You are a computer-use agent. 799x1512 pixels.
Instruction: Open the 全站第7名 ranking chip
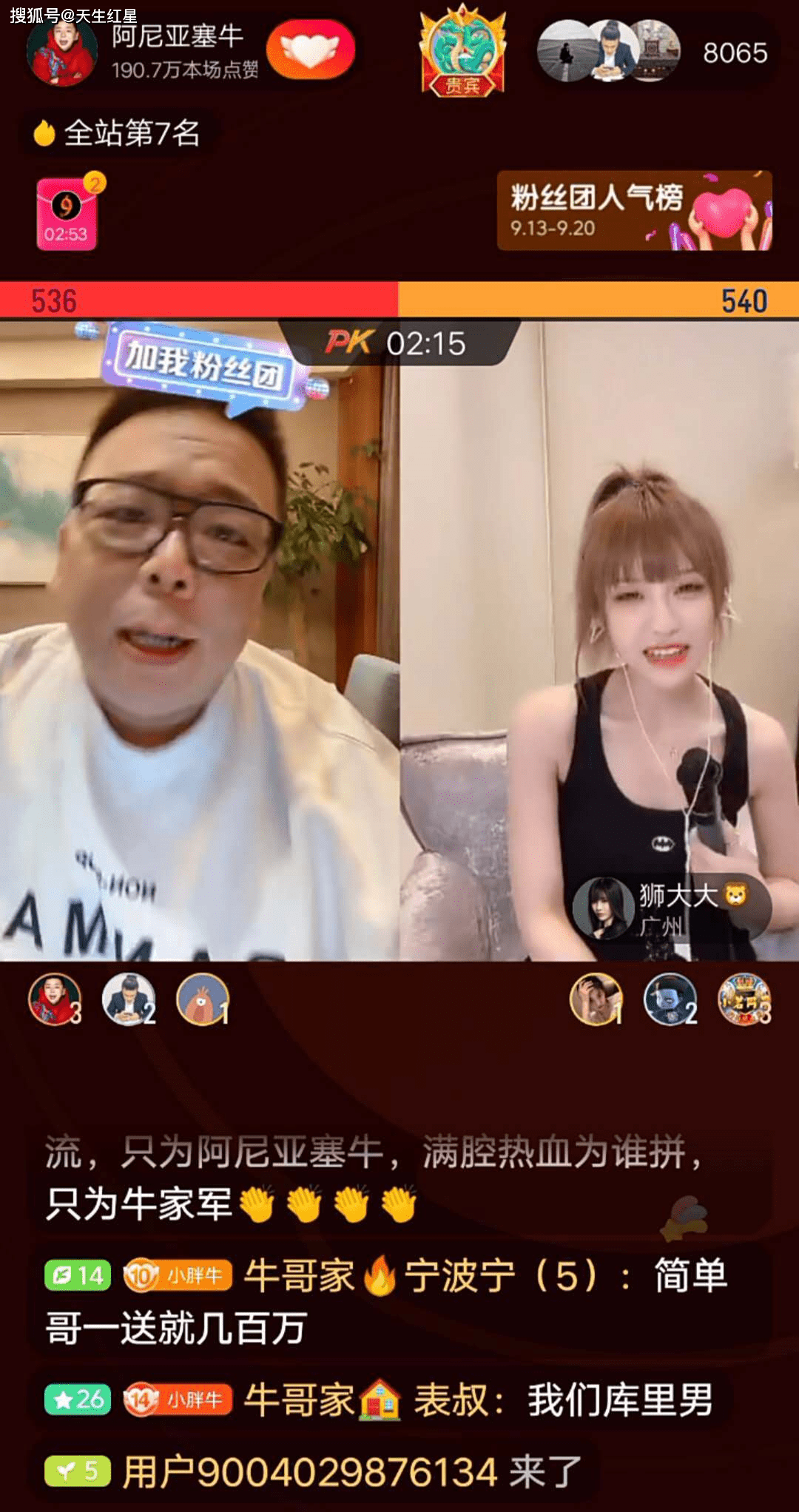[x=118, y=134]
